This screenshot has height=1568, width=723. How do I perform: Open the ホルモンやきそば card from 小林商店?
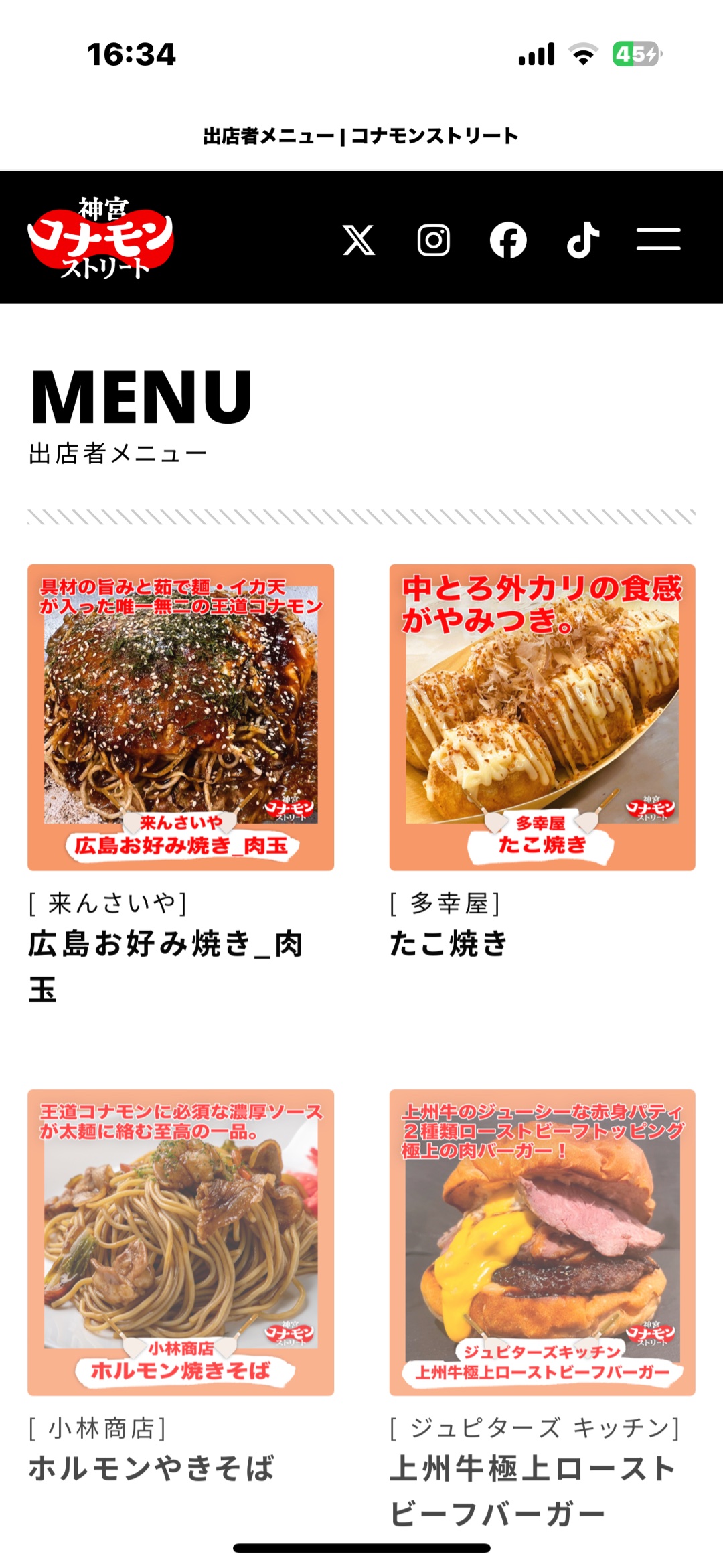(x=181, y=1242)
